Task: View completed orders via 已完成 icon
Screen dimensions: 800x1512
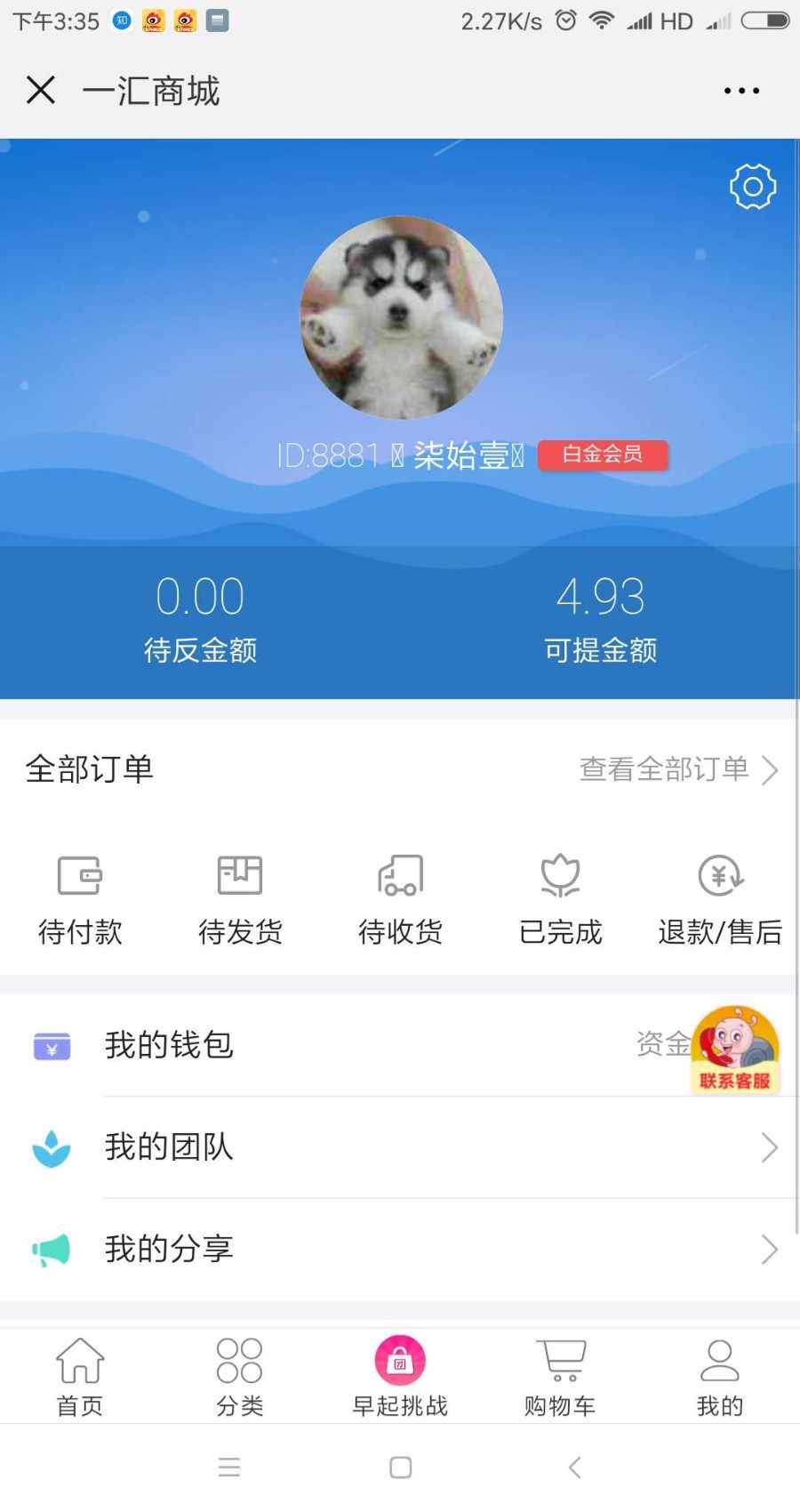Action: (559, 889)
